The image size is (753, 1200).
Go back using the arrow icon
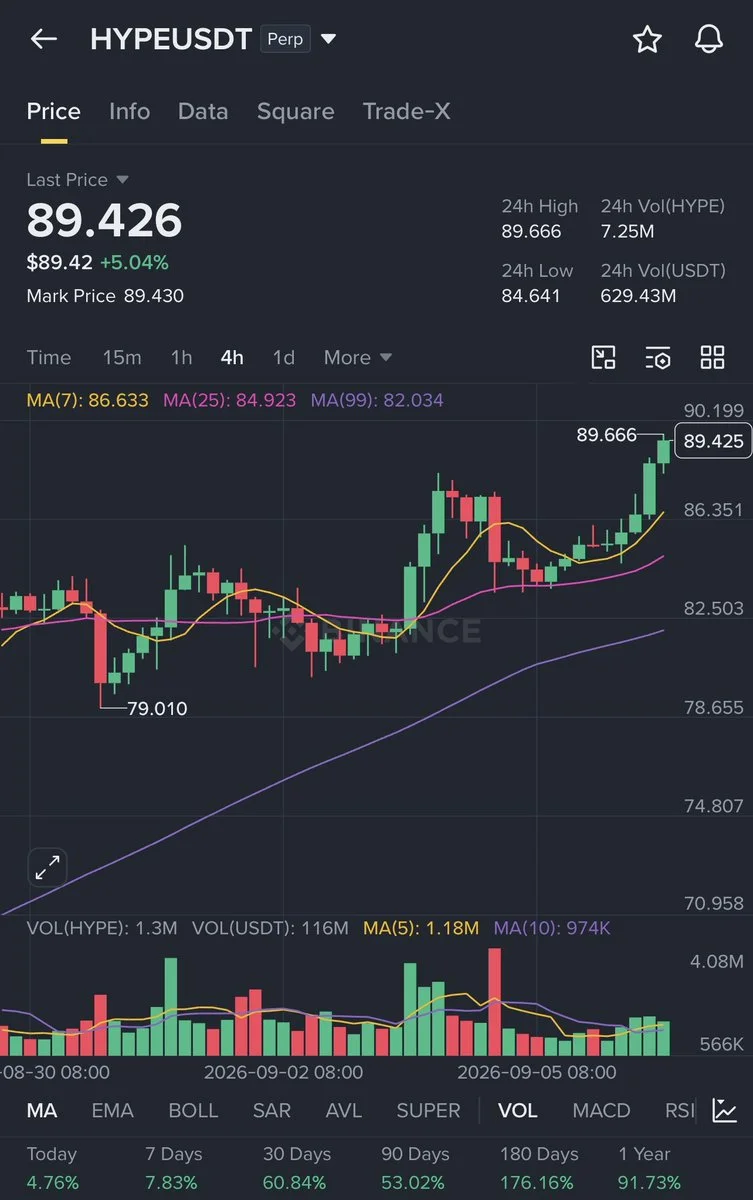click(44, 39)
